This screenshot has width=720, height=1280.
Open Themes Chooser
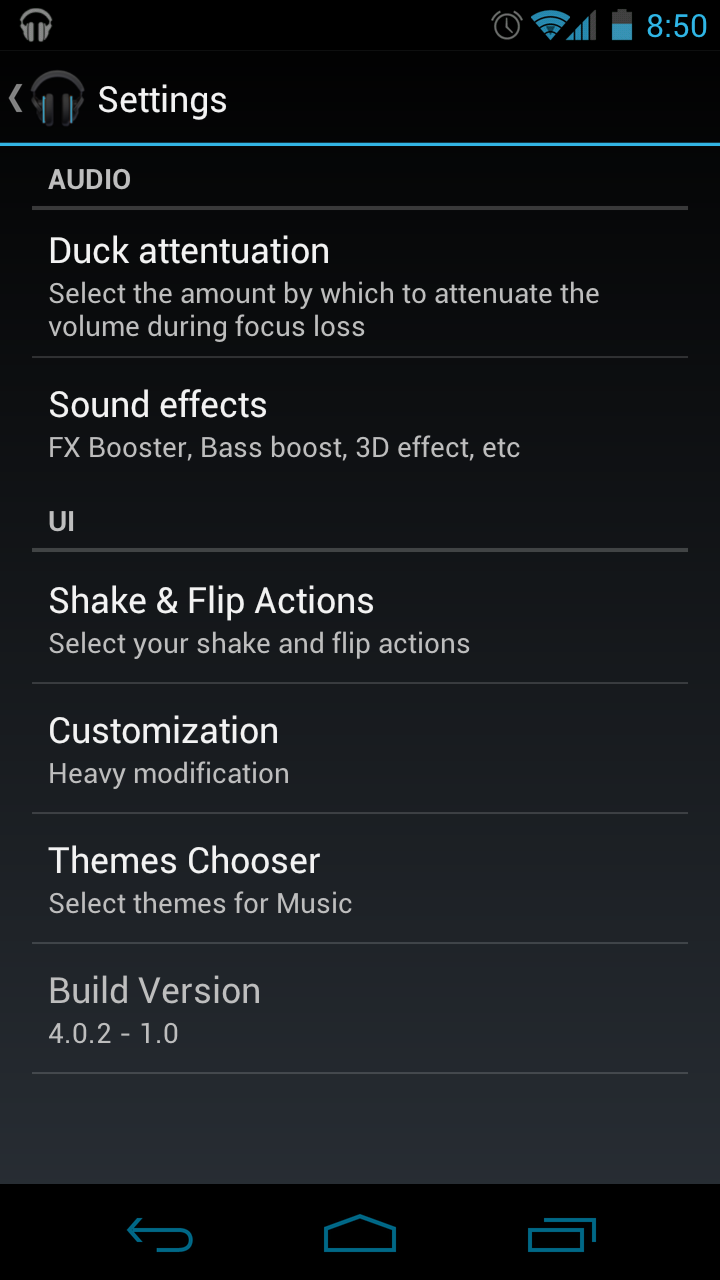360,879
